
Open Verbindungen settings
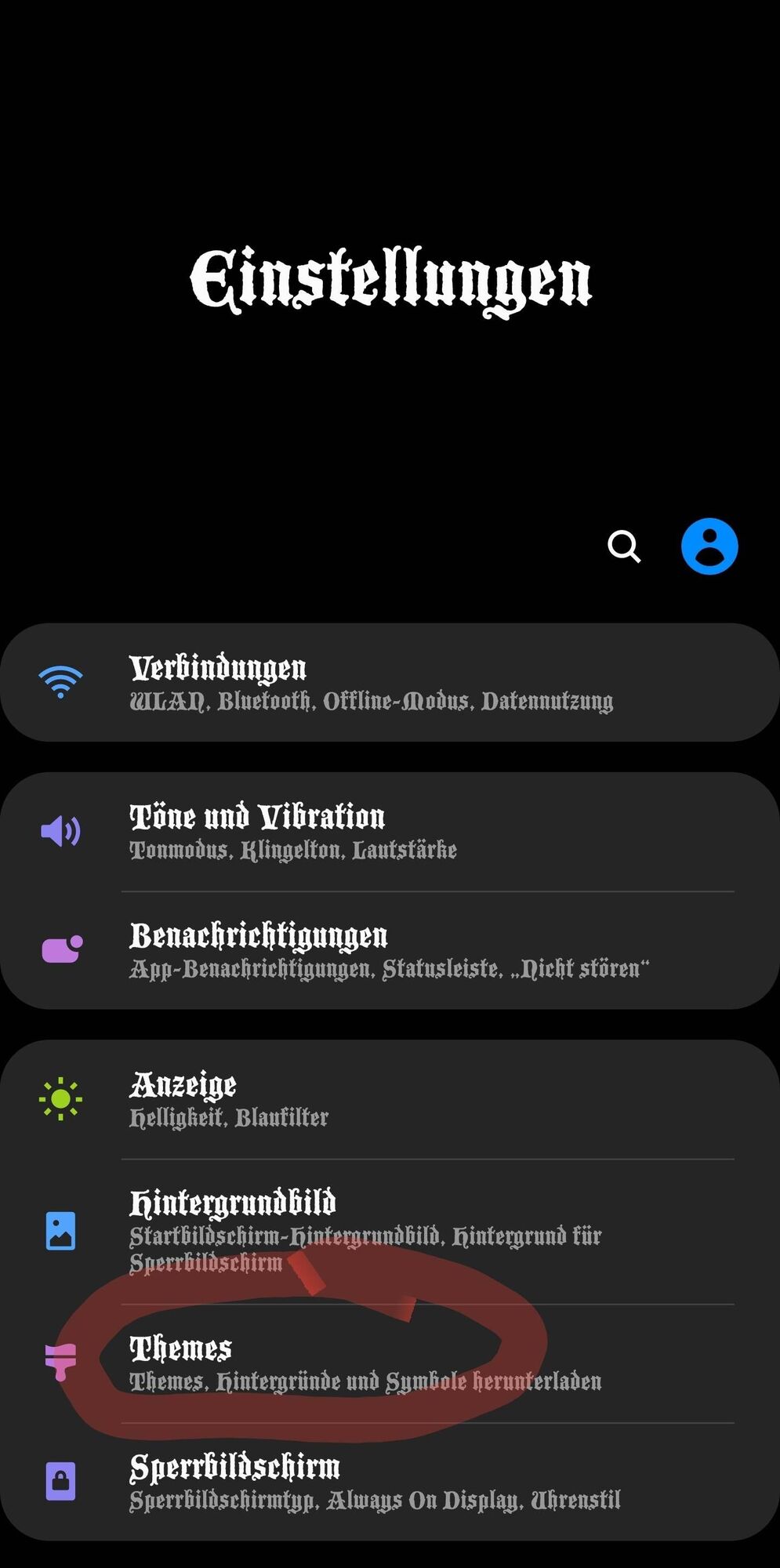pos(390,682)
